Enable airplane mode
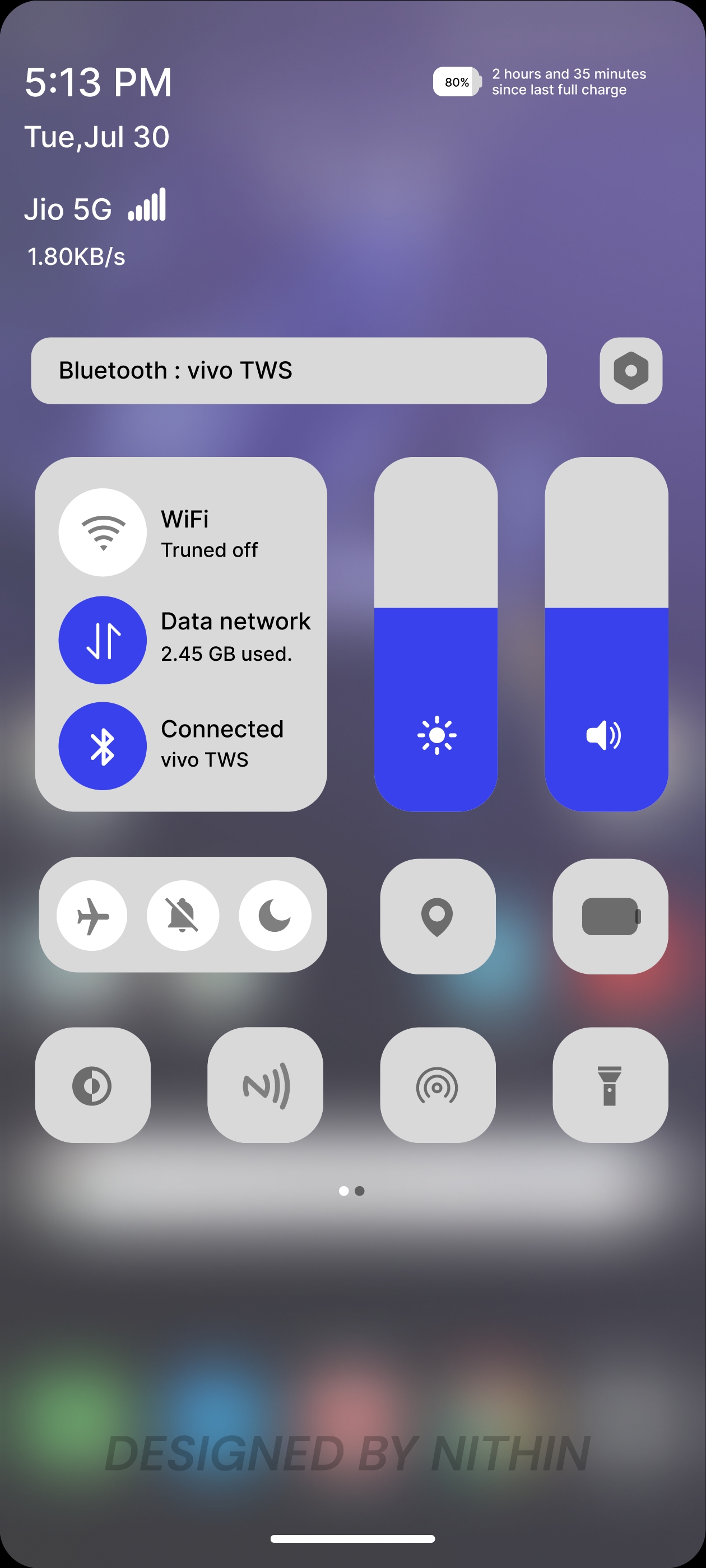Viewport: 706px width, 1568px height. click(92, 915)
